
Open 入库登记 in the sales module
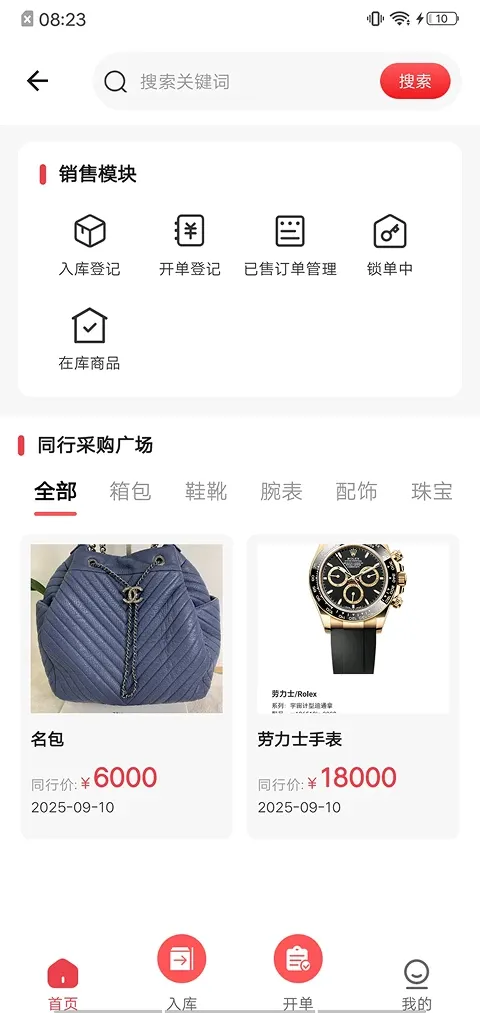click(89, 246)
